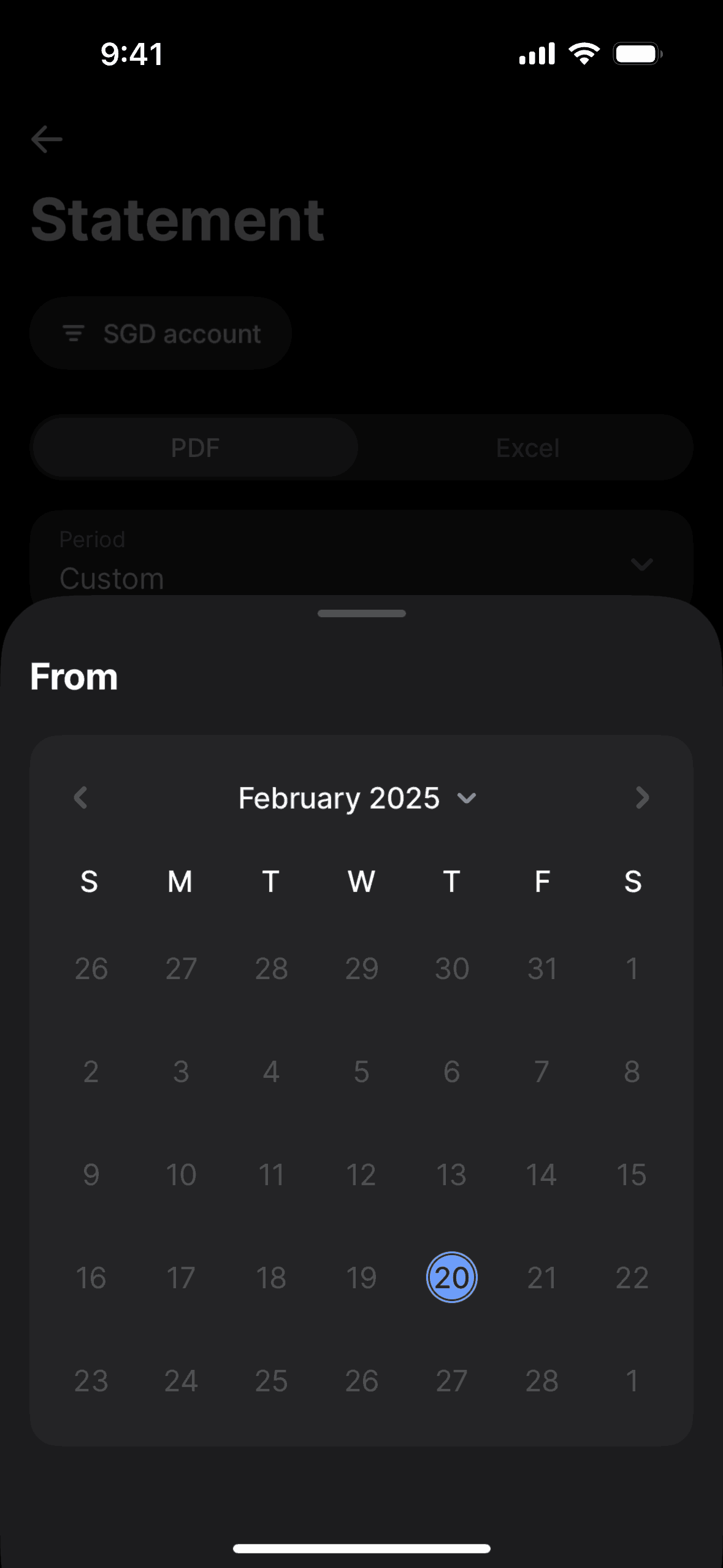Viewport: 723px width, 1568px height.
Task: Choose February 17 in the calendar
Action: click(181, 1278)
